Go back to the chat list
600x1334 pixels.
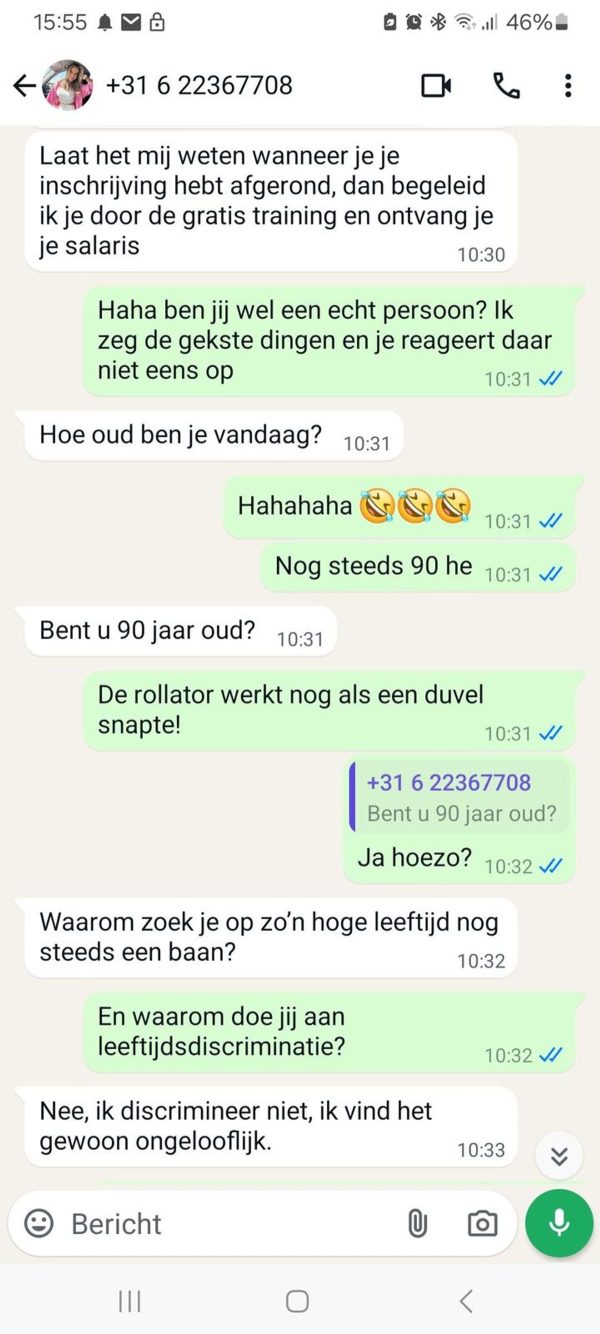[x=24, y=86]
